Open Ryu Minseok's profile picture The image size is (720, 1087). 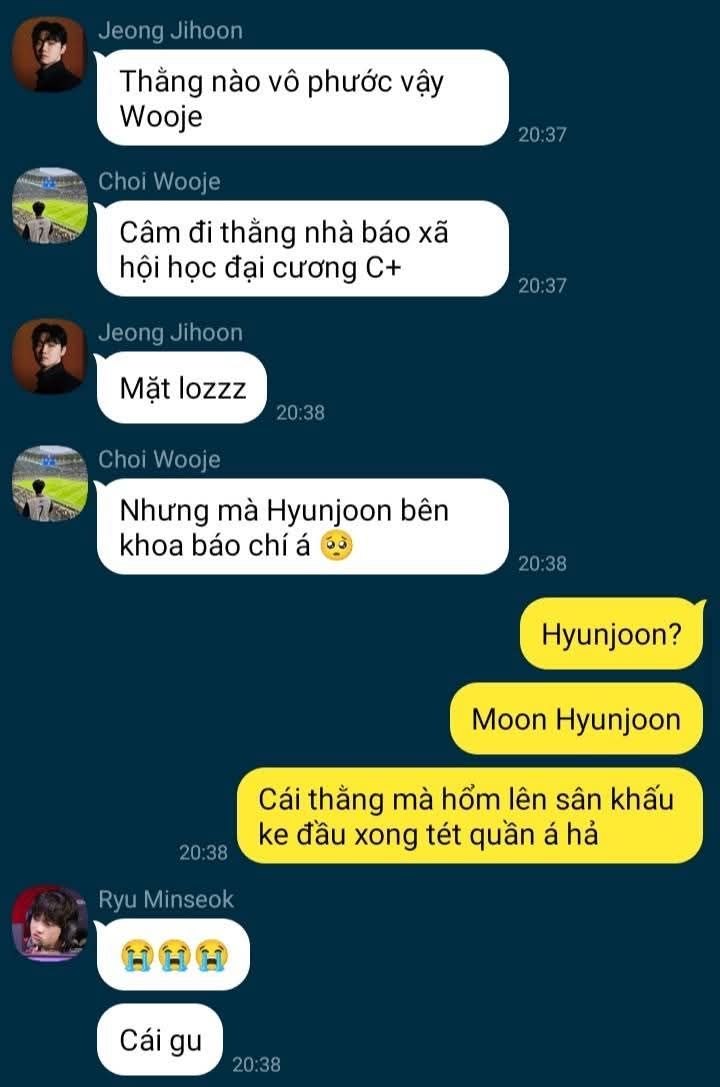tap(49, 923)
